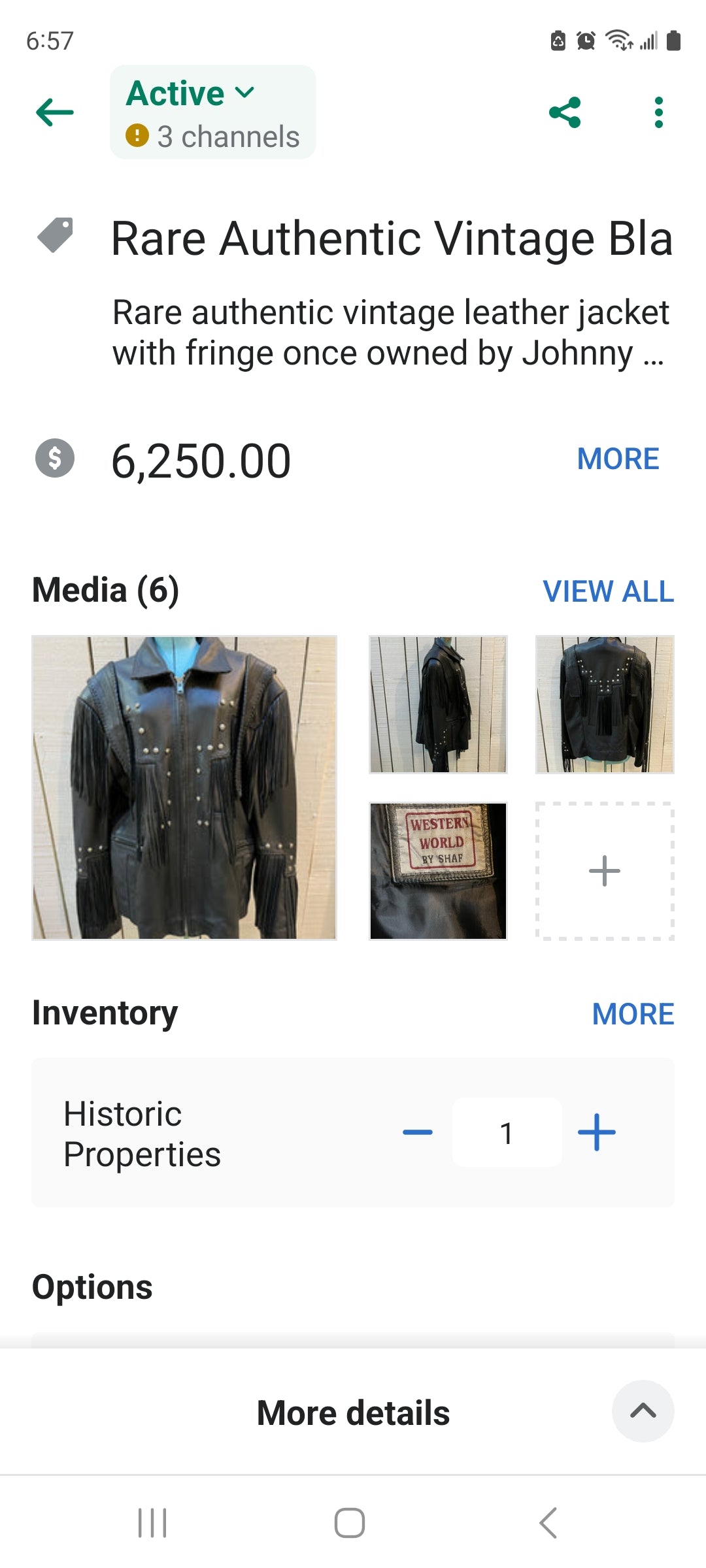The image size is (706, 1568).
Task: Open the main front jacket photo
Action: 184,788
